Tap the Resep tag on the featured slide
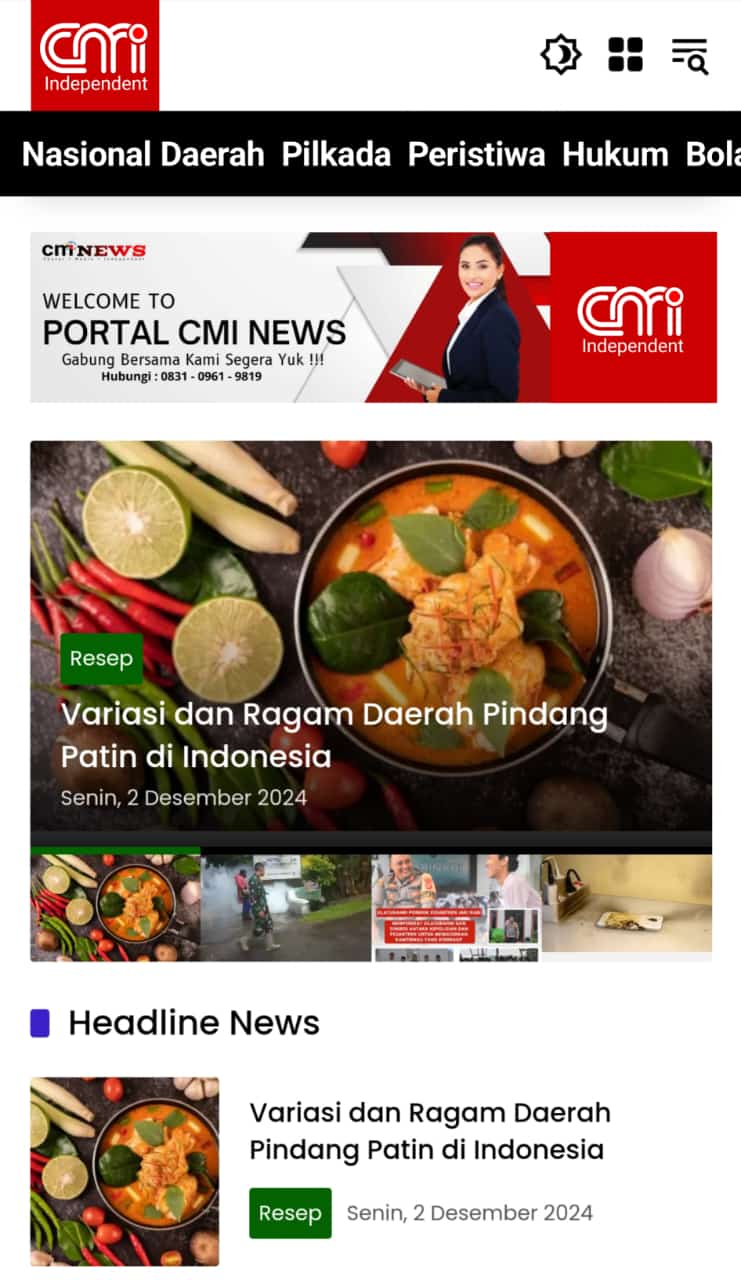This screenshot has height=1280, width=741. pos(101,659)
